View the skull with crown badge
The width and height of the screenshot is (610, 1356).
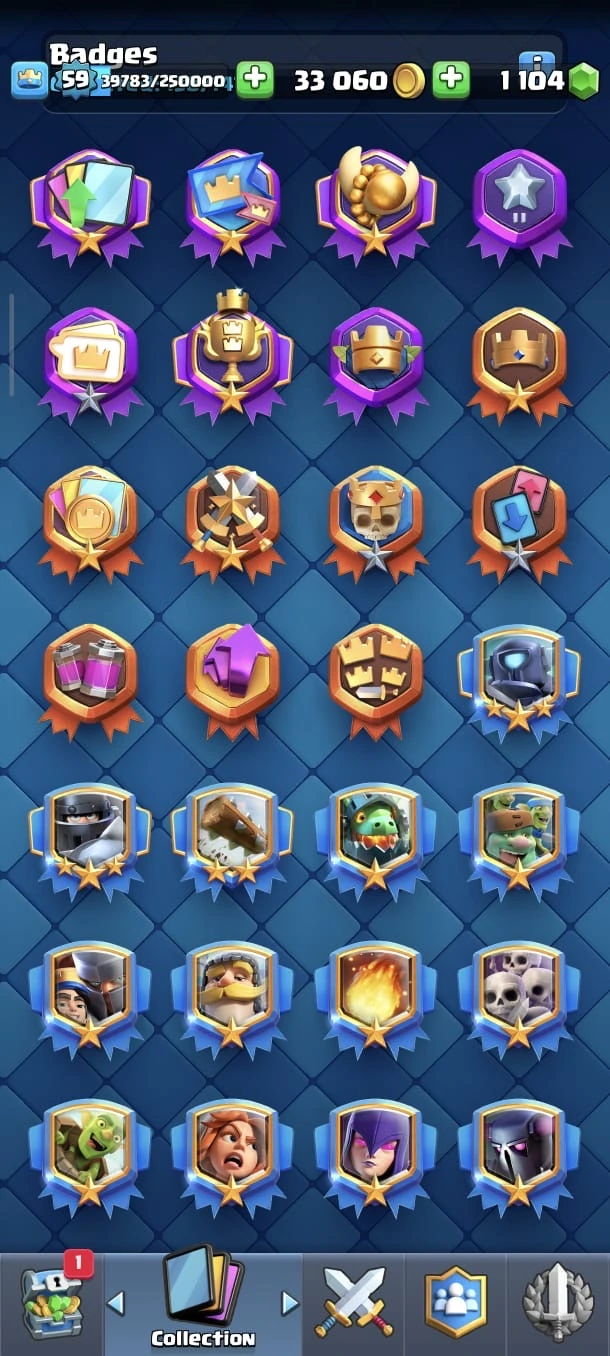coord(375,517)
